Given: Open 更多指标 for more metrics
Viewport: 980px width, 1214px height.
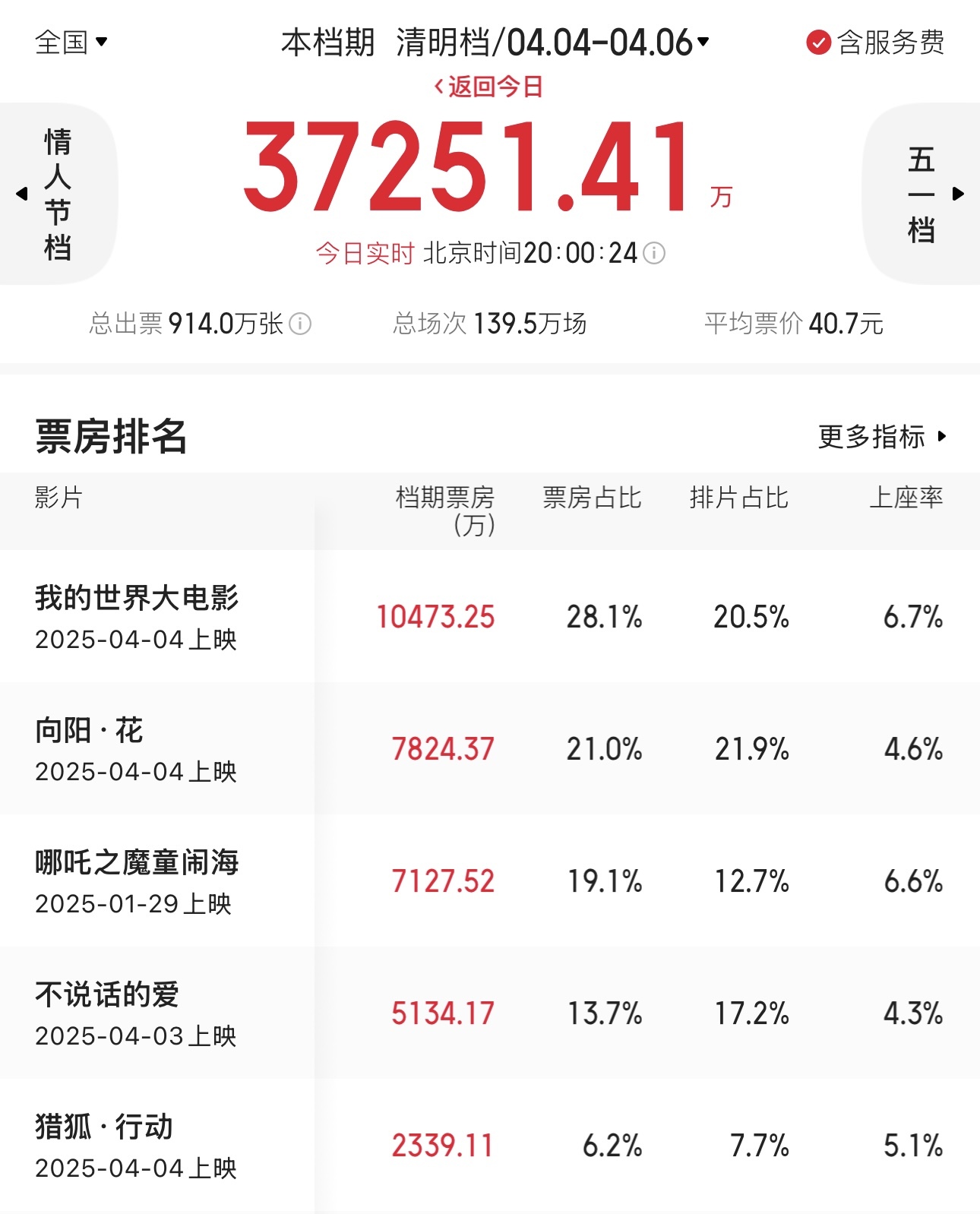Looking at the screenshot, I should point(881,437).
